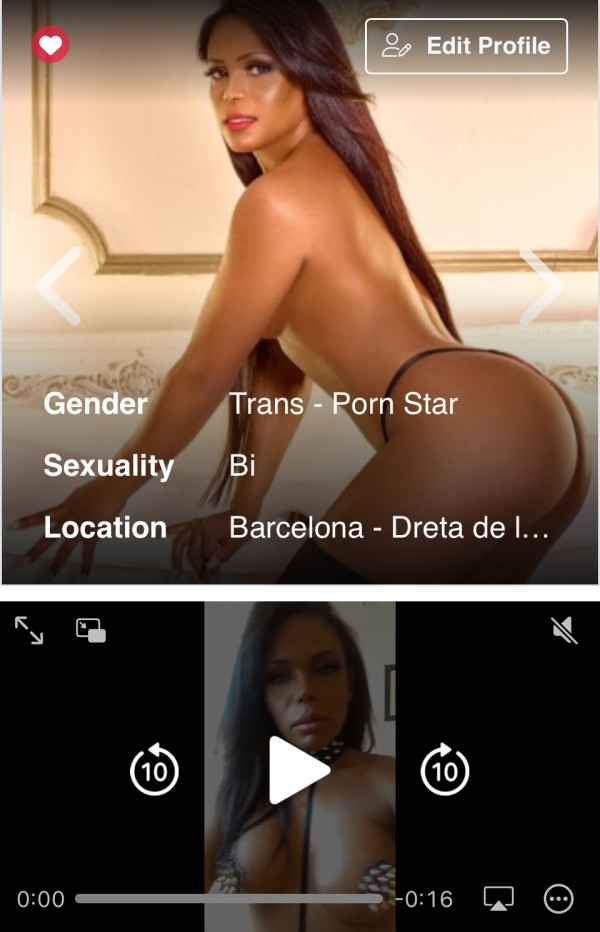600x932 pixels.
Task: Go to the next profile photo
Action: [542, 287]
